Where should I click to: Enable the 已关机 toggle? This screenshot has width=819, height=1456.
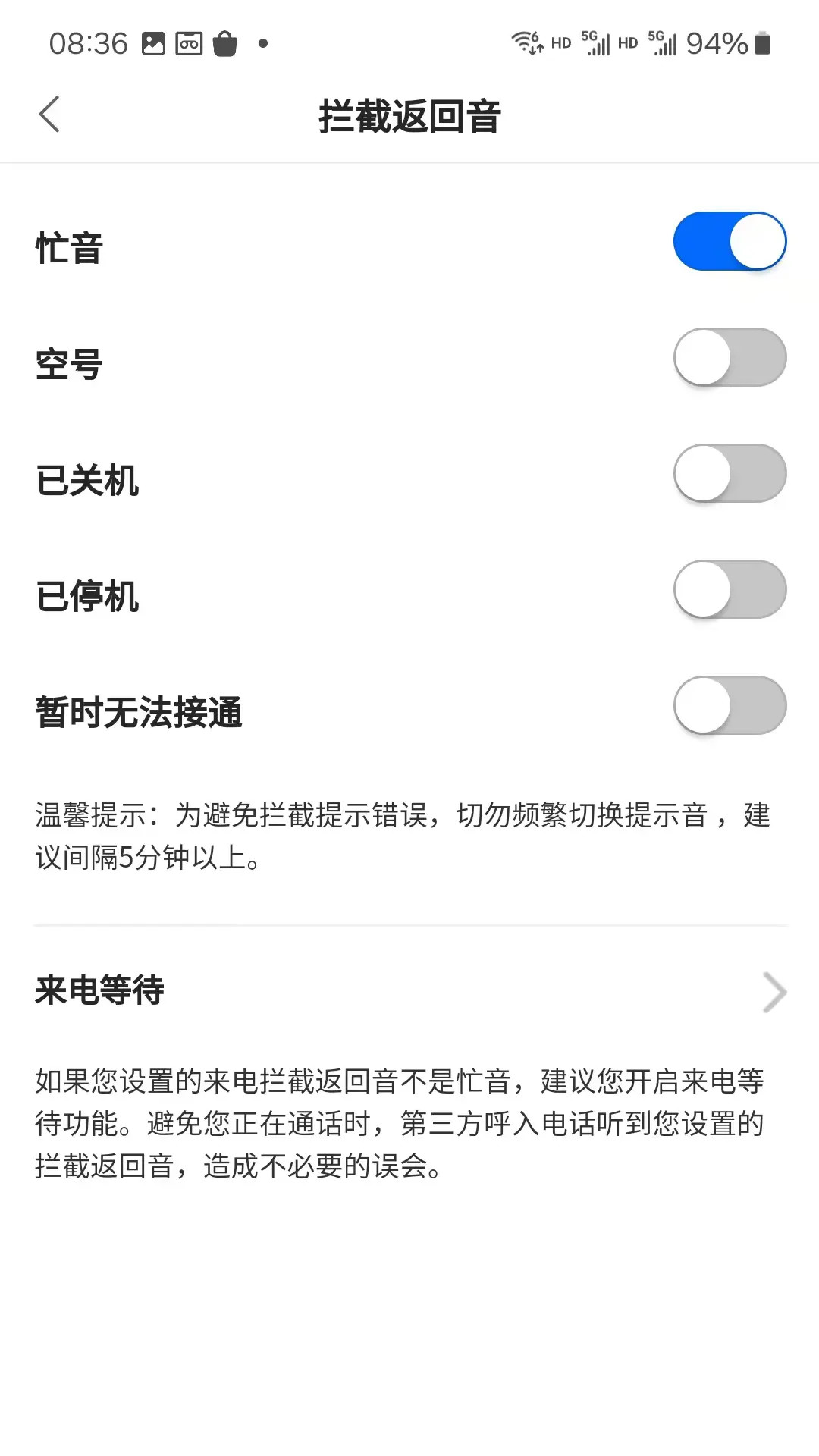coord(730,473)
